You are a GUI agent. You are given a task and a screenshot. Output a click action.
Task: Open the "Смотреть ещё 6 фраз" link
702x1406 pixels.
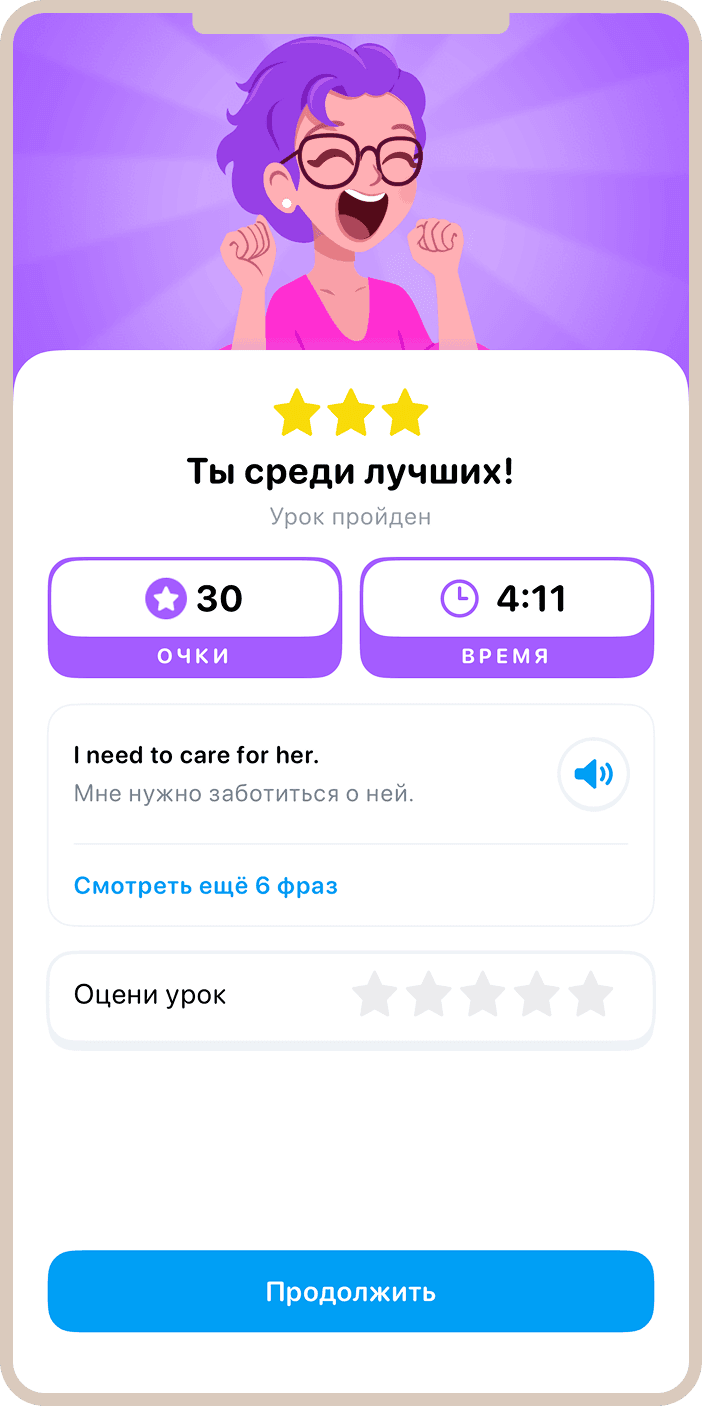[206, 886]
